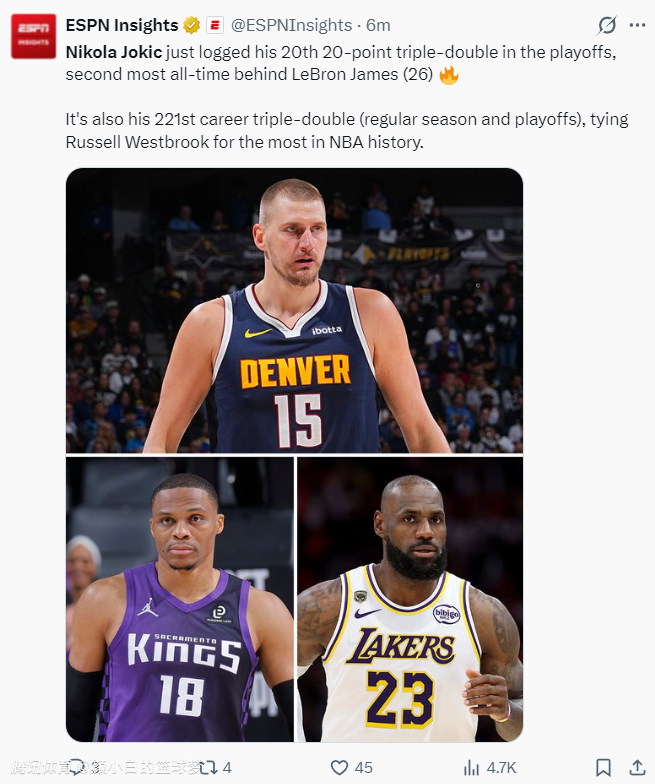The width and height of the screenshot is (655, 784).
Task: Bookmark this triple-double post
Action: point(603,767)
